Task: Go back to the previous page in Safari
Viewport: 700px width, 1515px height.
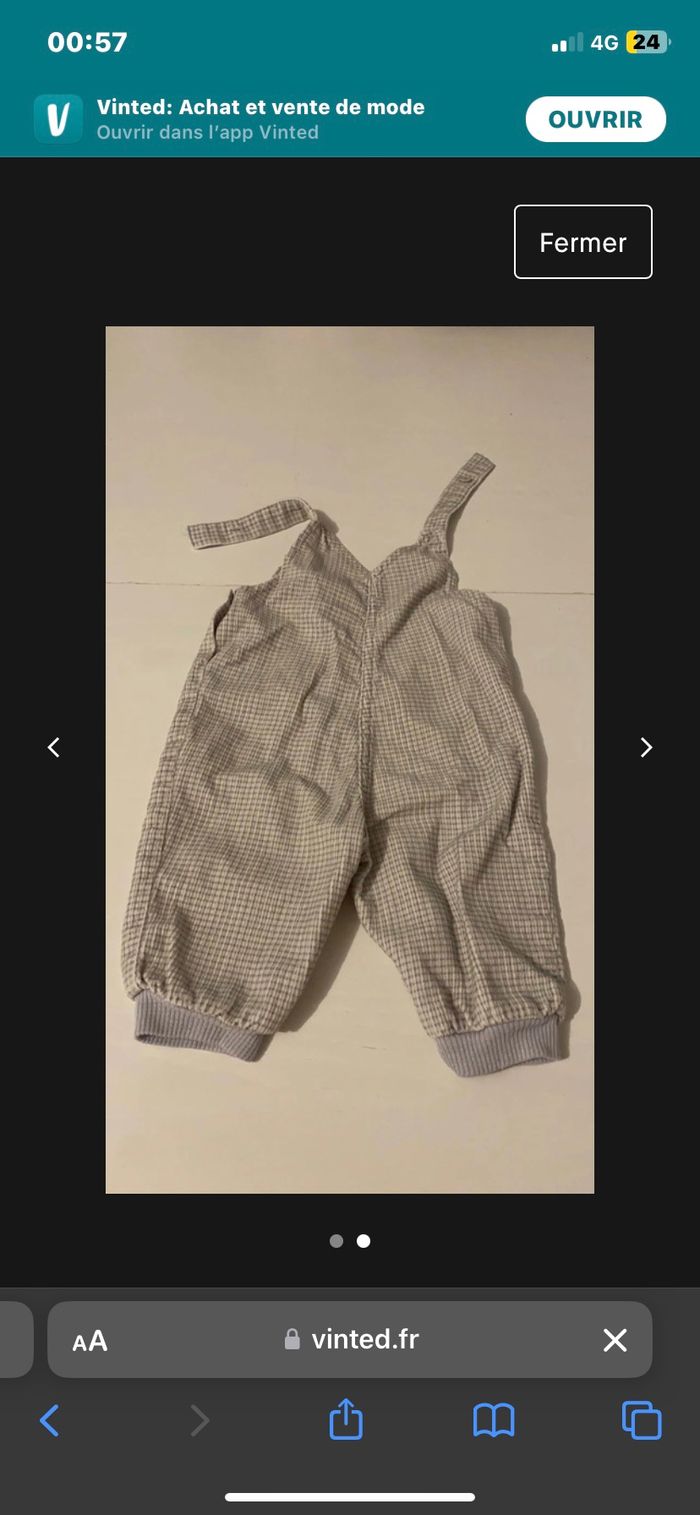Action: (49, 1420)
